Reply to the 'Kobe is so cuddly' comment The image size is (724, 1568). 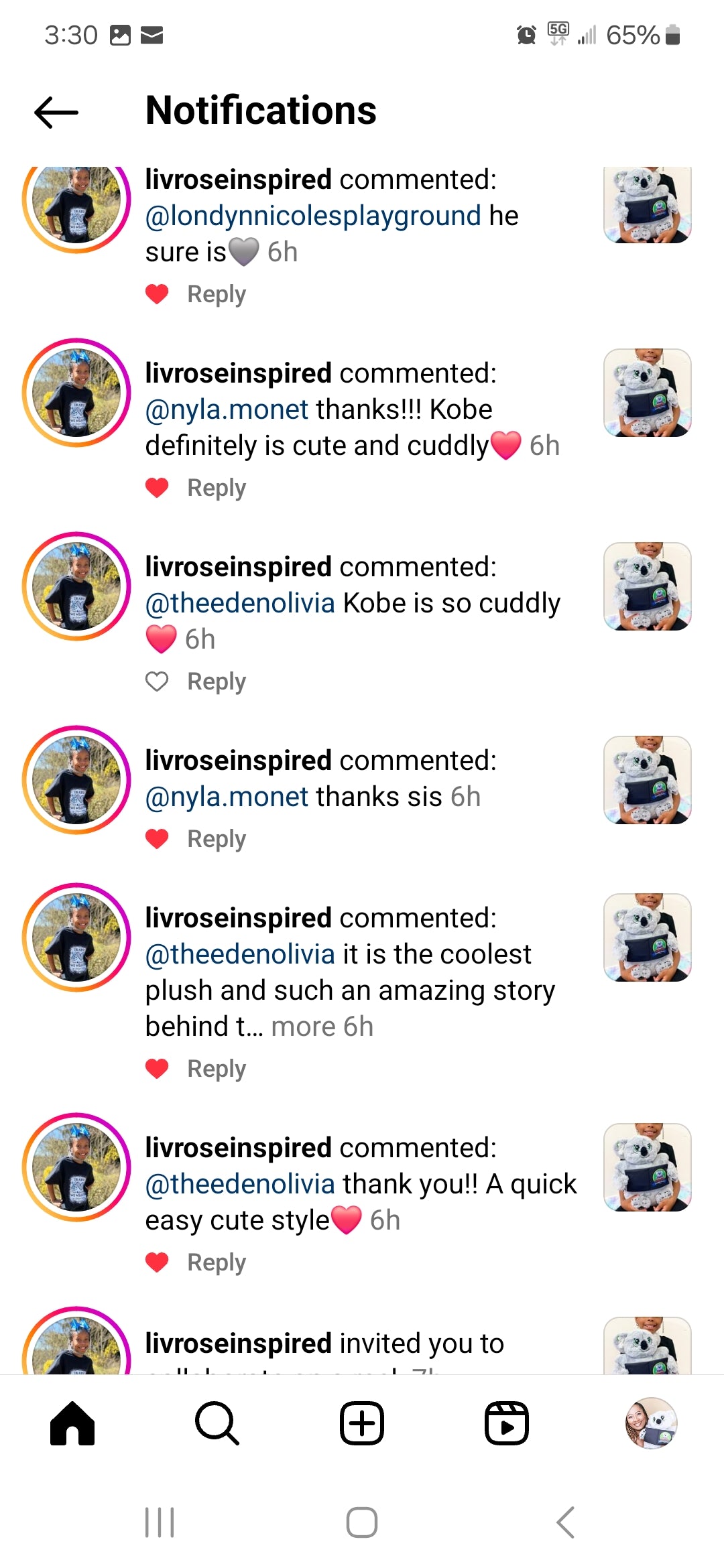[216, 681]
